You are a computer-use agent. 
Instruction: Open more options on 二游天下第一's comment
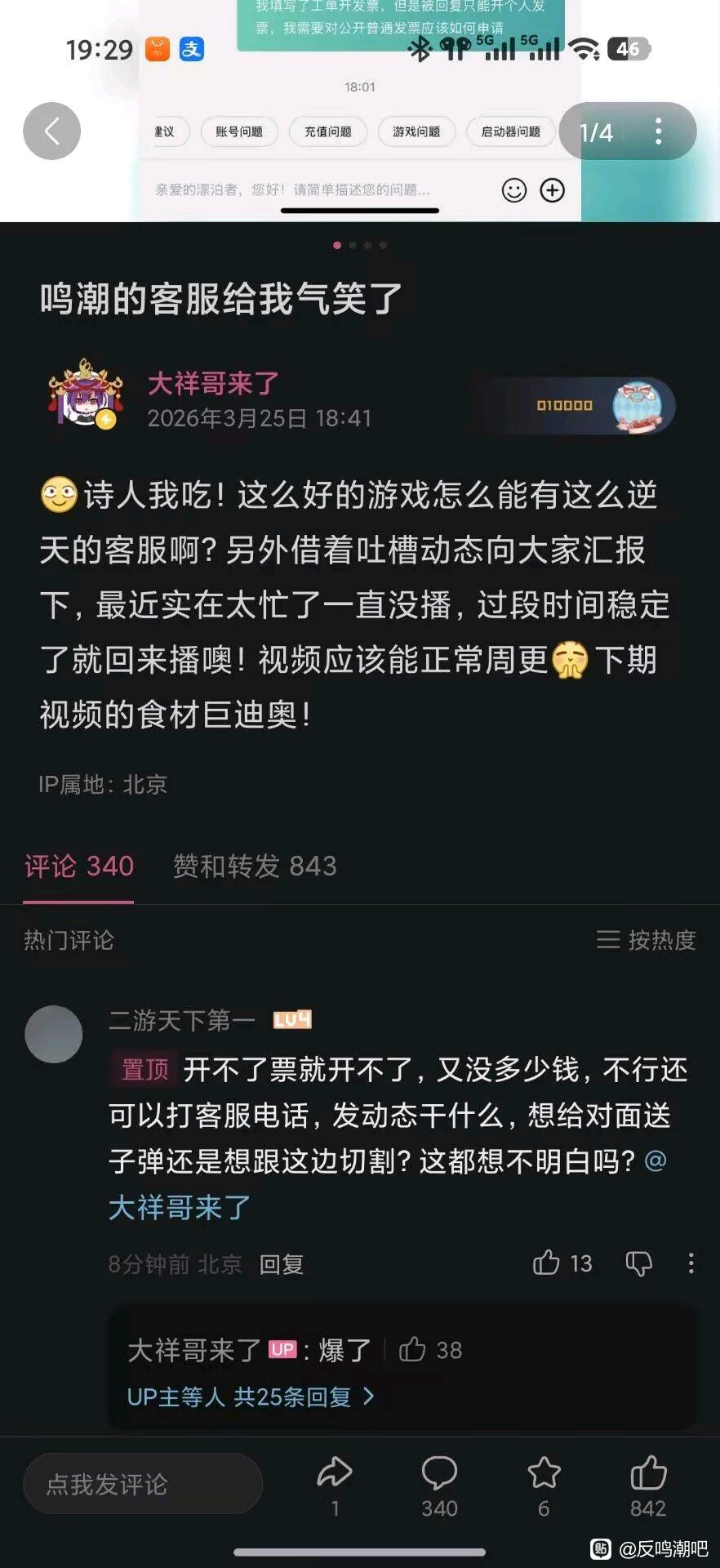click(x=691, y=1263)
